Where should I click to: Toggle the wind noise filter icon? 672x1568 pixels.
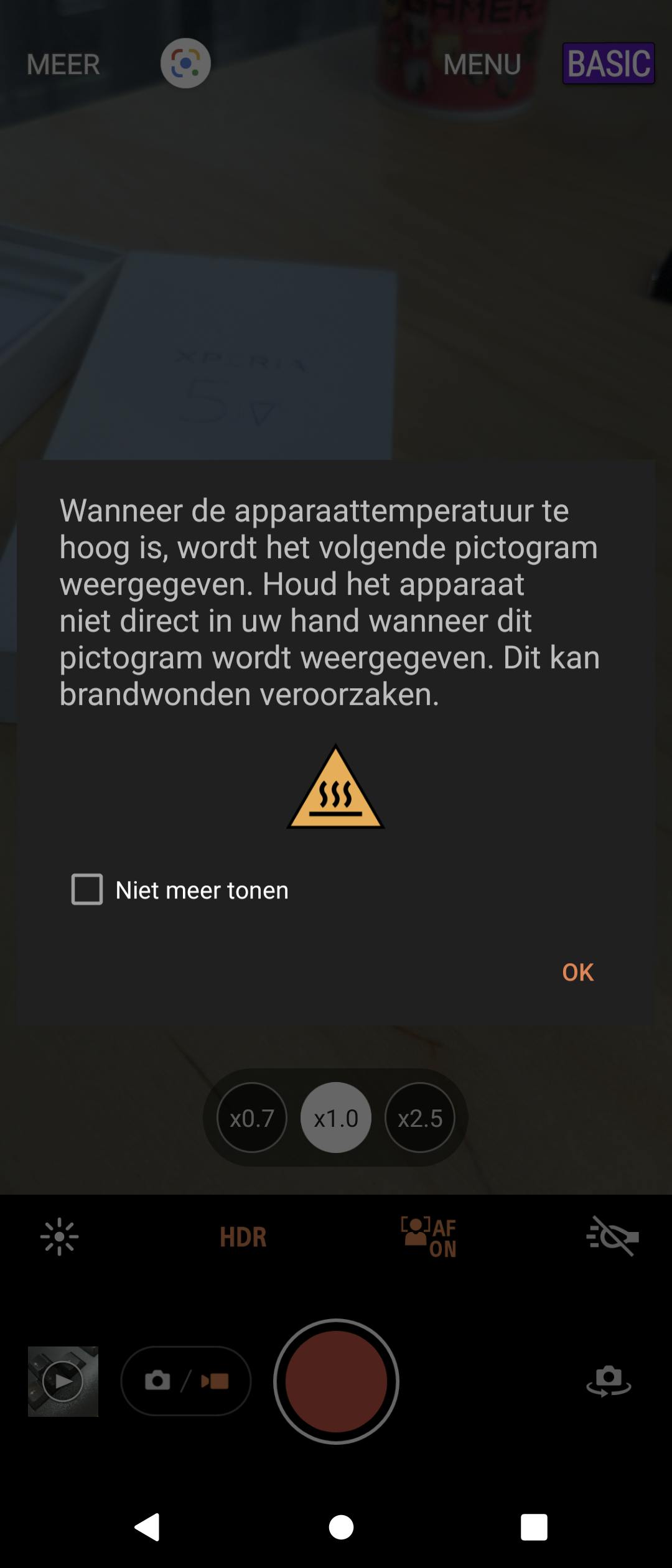point(612,1237)
